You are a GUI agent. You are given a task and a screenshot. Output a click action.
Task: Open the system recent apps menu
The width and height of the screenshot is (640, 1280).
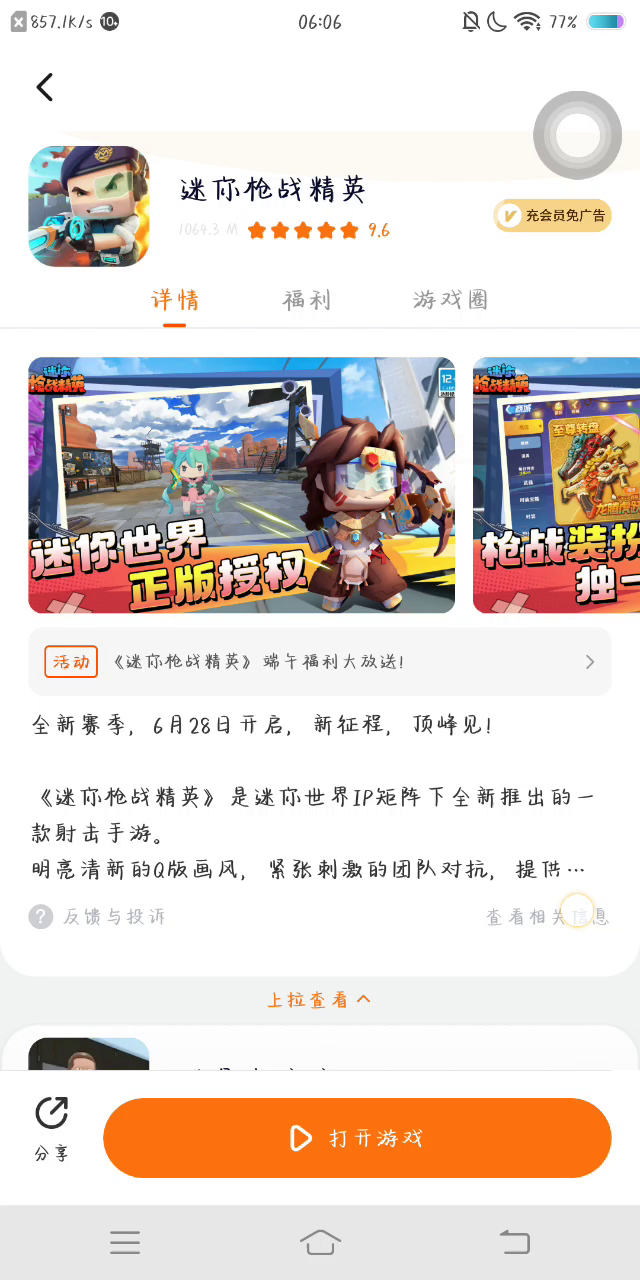click(125, 1242)
